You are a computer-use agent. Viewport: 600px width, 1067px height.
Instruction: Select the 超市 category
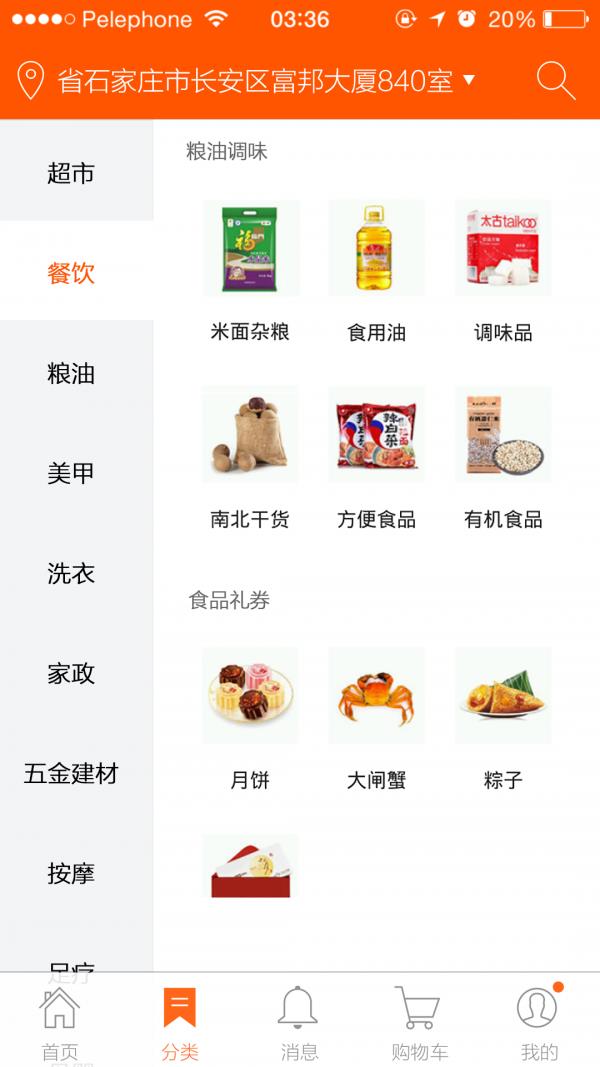coord(71,173)
